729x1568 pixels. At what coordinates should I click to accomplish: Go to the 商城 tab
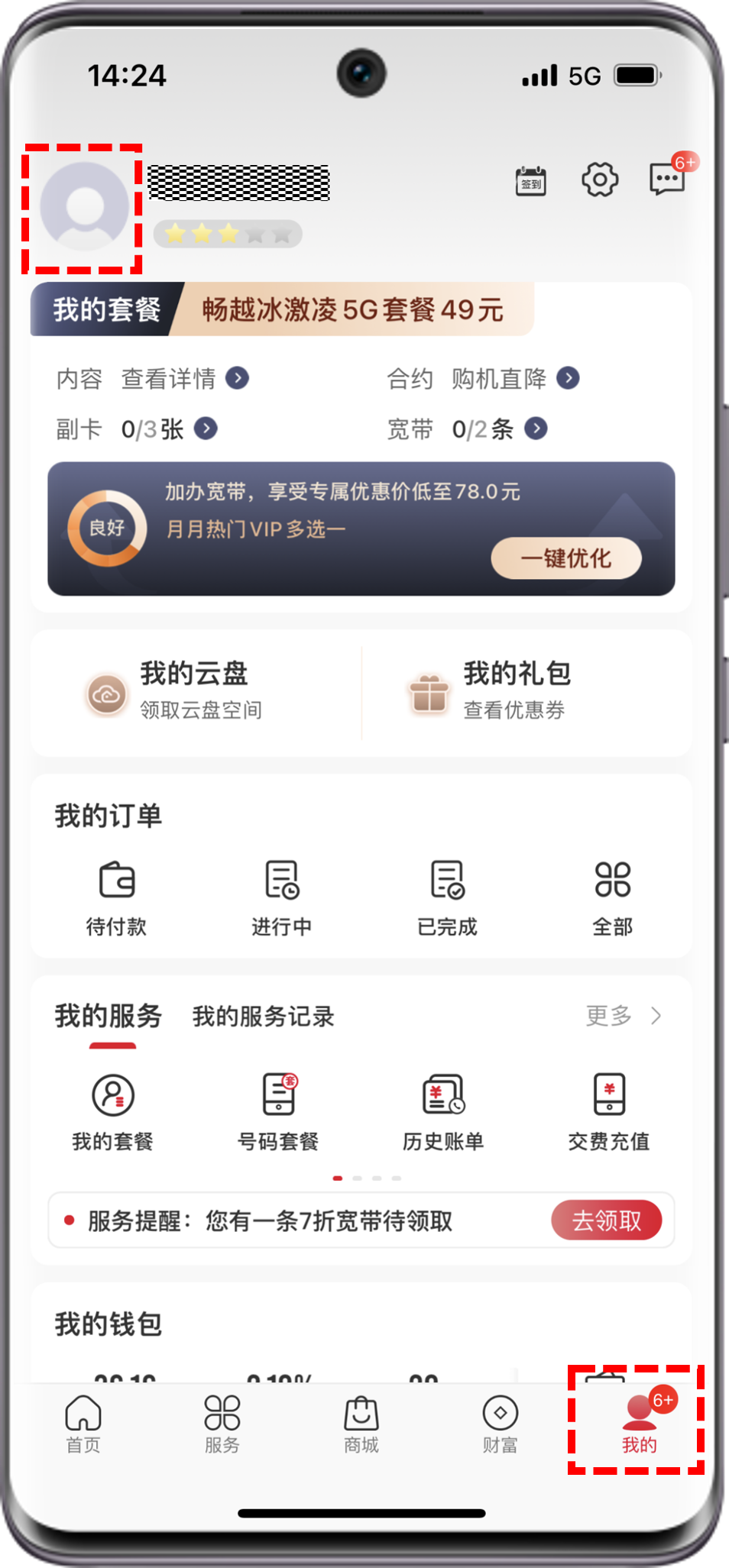pyautogui.click(x=361, y=1424)
